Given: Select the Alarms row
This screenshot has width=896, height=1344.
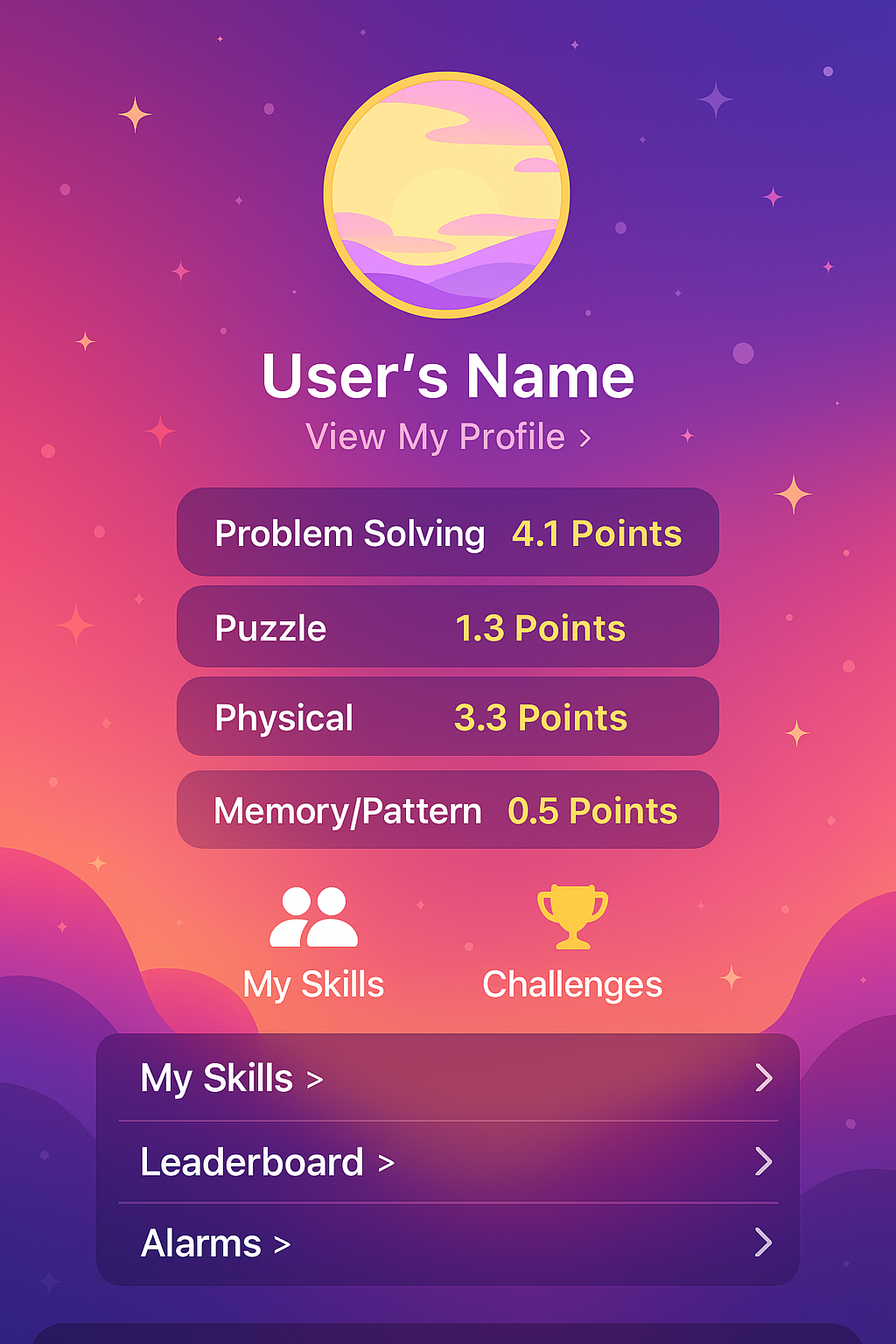Looking at the screenshot, I should [447, 1243].
